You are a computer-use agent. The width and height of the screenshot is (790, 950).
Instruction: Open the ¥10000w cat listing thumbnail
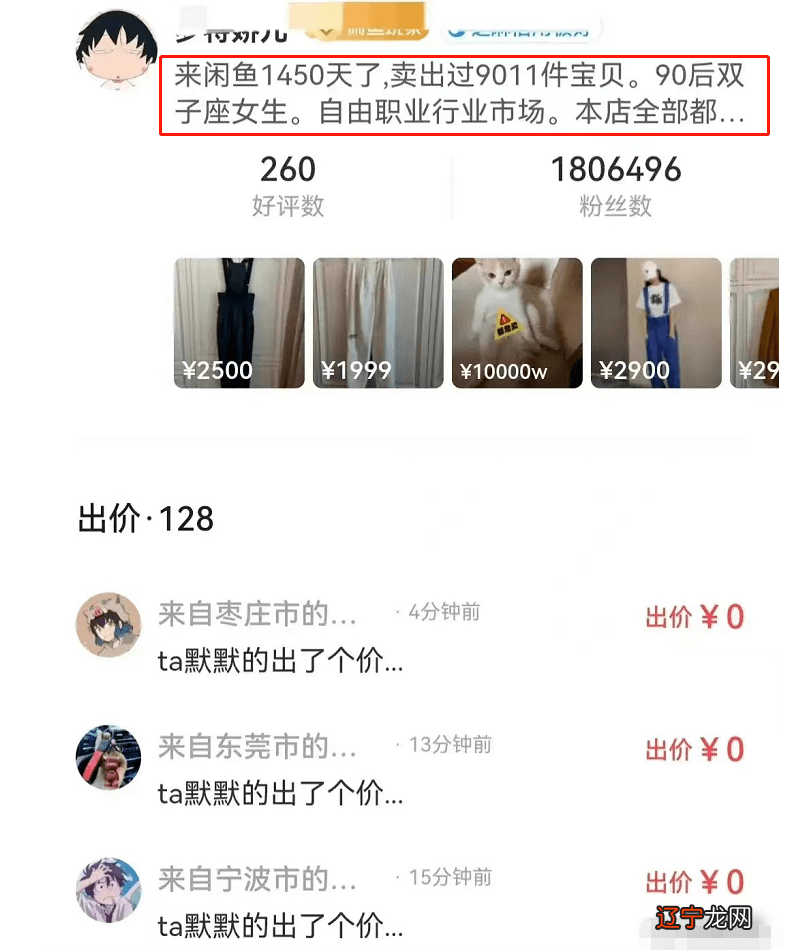click(516, 320)
